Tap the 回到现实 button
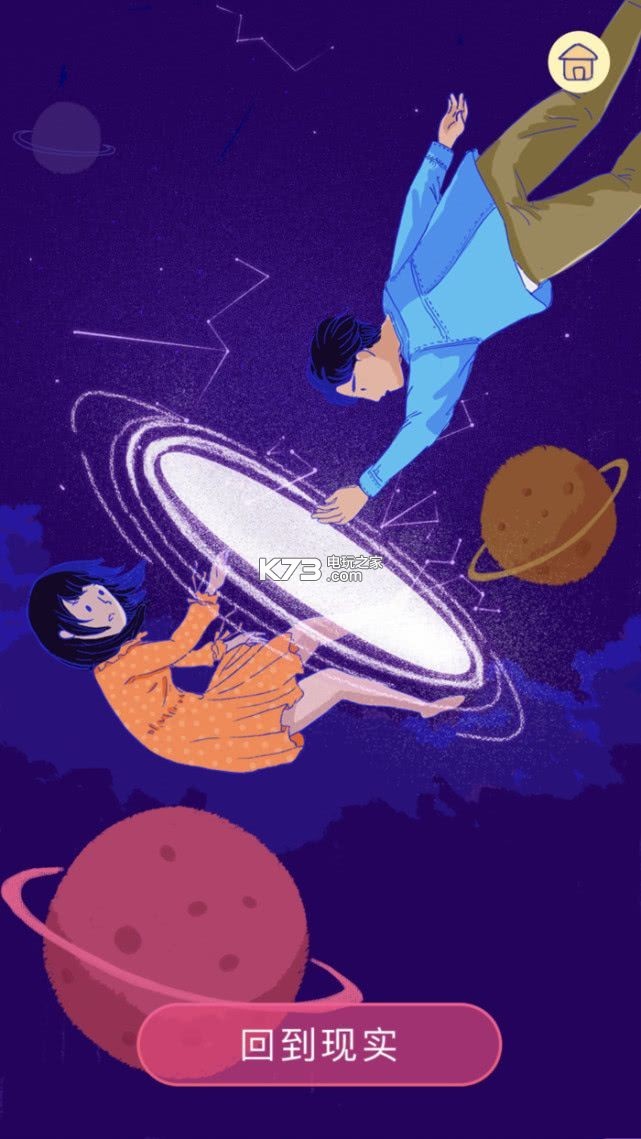 tap(319, 1045)
